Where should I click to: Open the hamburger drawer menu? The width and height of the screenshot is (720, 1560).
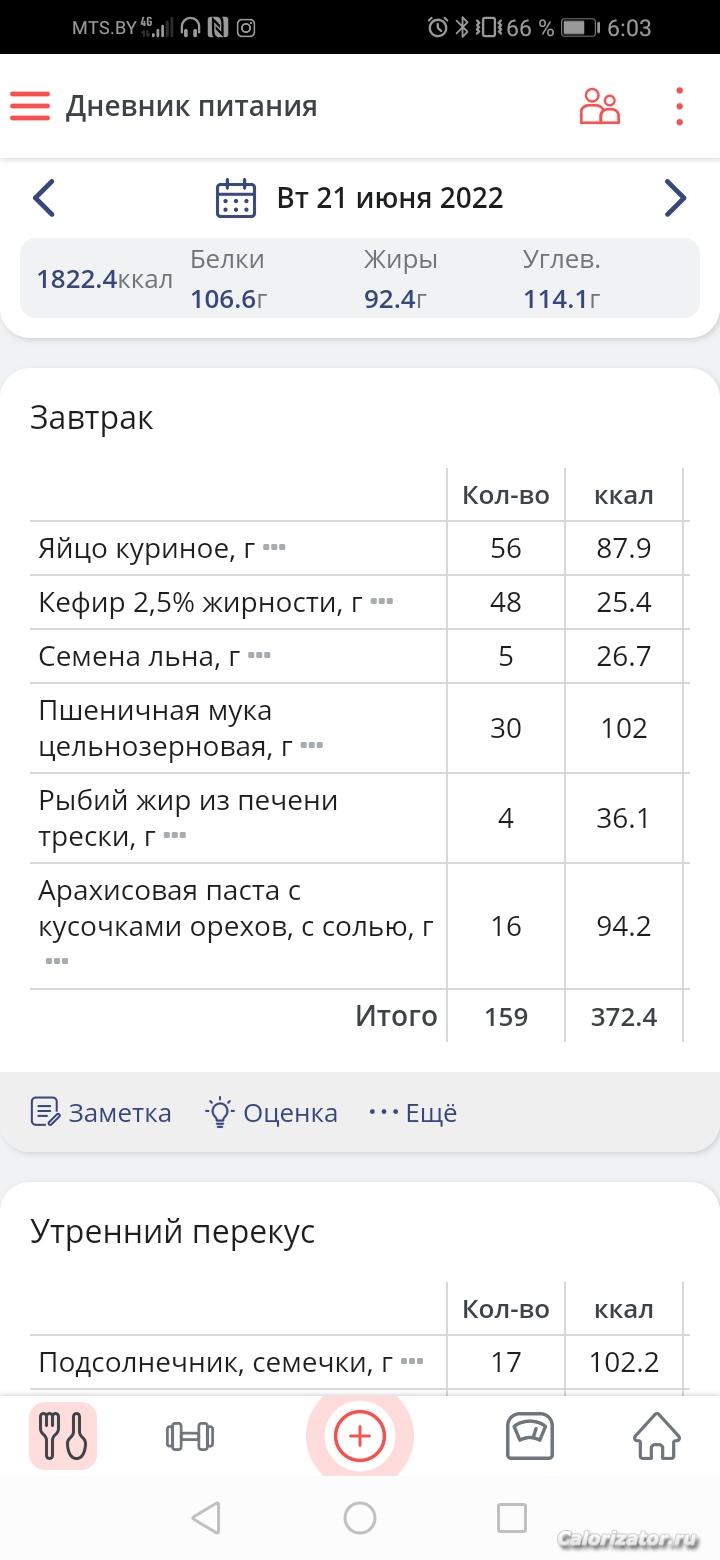[30, 106]
